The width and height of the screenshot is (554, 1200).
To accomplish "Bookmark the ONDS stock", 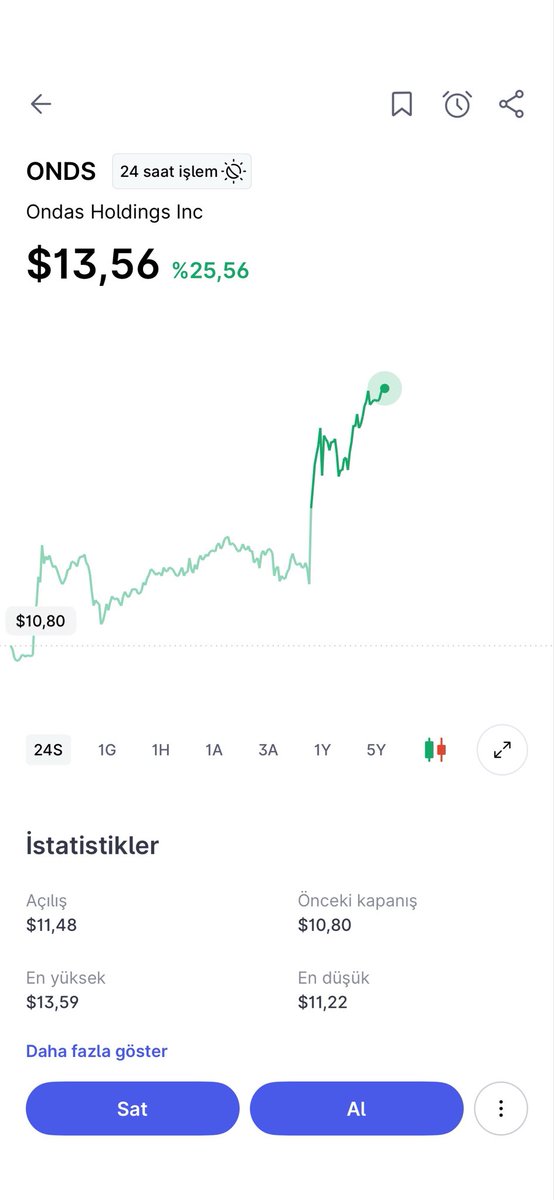I will (402, 104).
